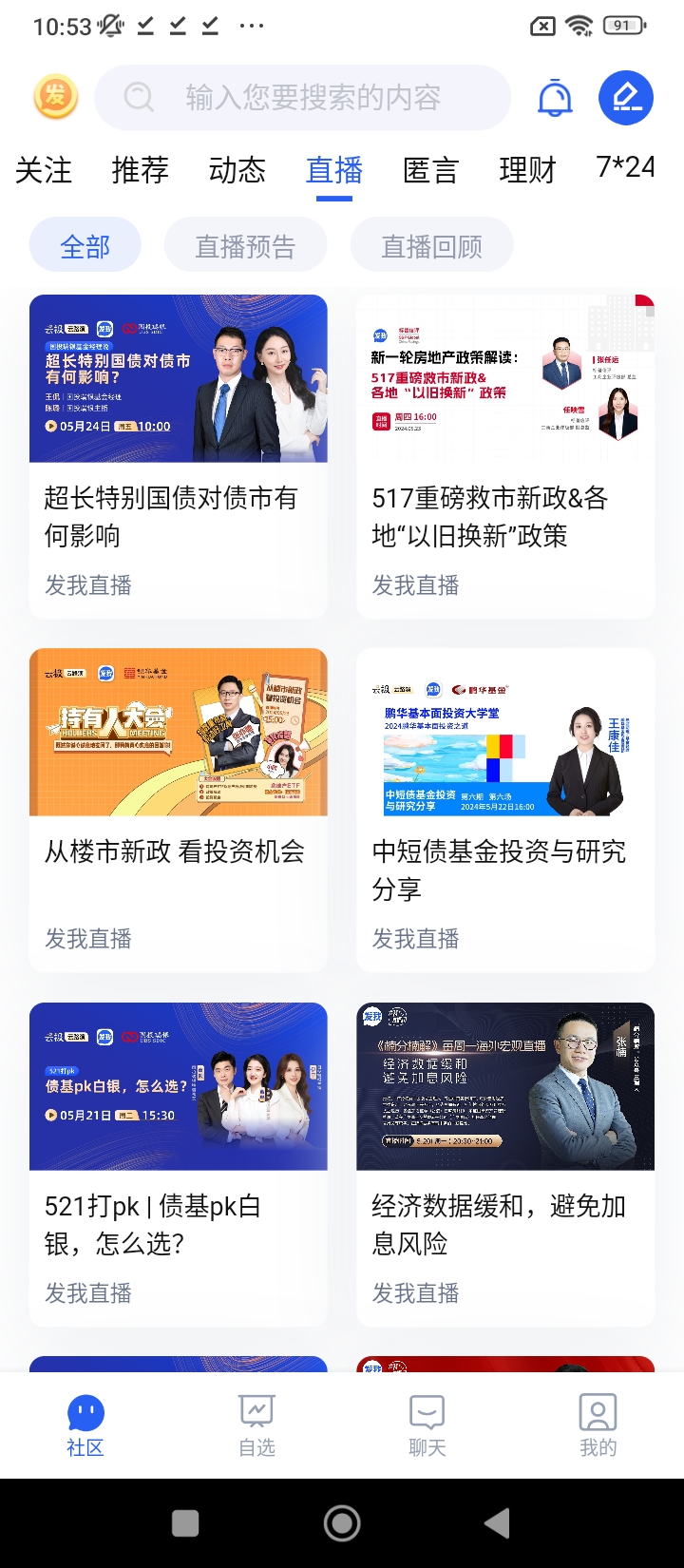Open the 中短债基金投资与研究分享 livestream
Screen dimensions: 684x1568
505,810
